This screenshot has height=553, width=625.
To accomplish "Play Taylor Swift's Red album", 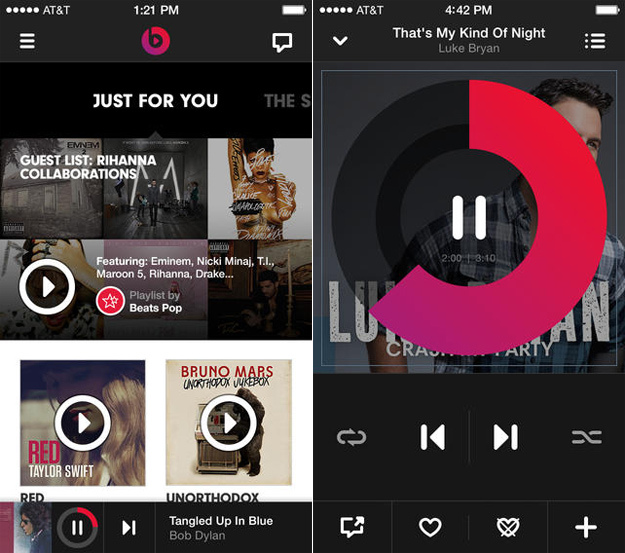I will point(83,423).
